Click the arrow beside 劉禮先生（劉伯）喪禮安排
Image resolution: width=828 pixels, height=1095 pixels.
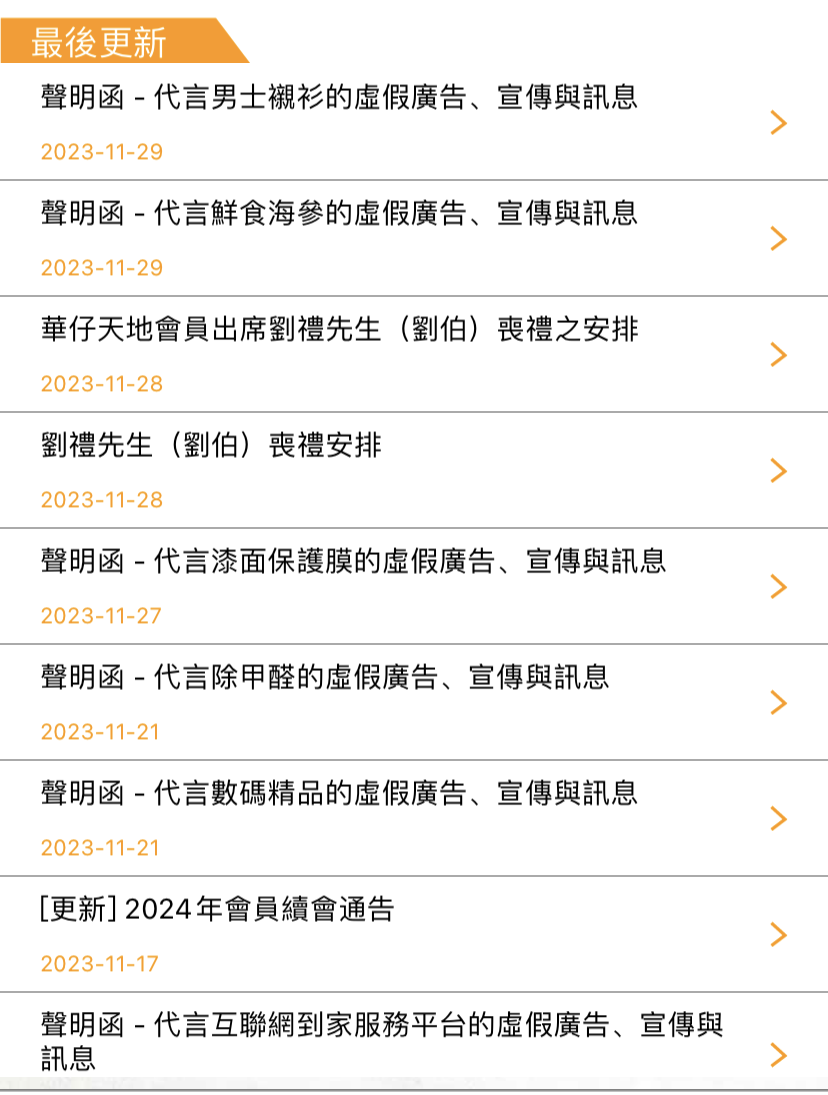(x=779, y=470)
